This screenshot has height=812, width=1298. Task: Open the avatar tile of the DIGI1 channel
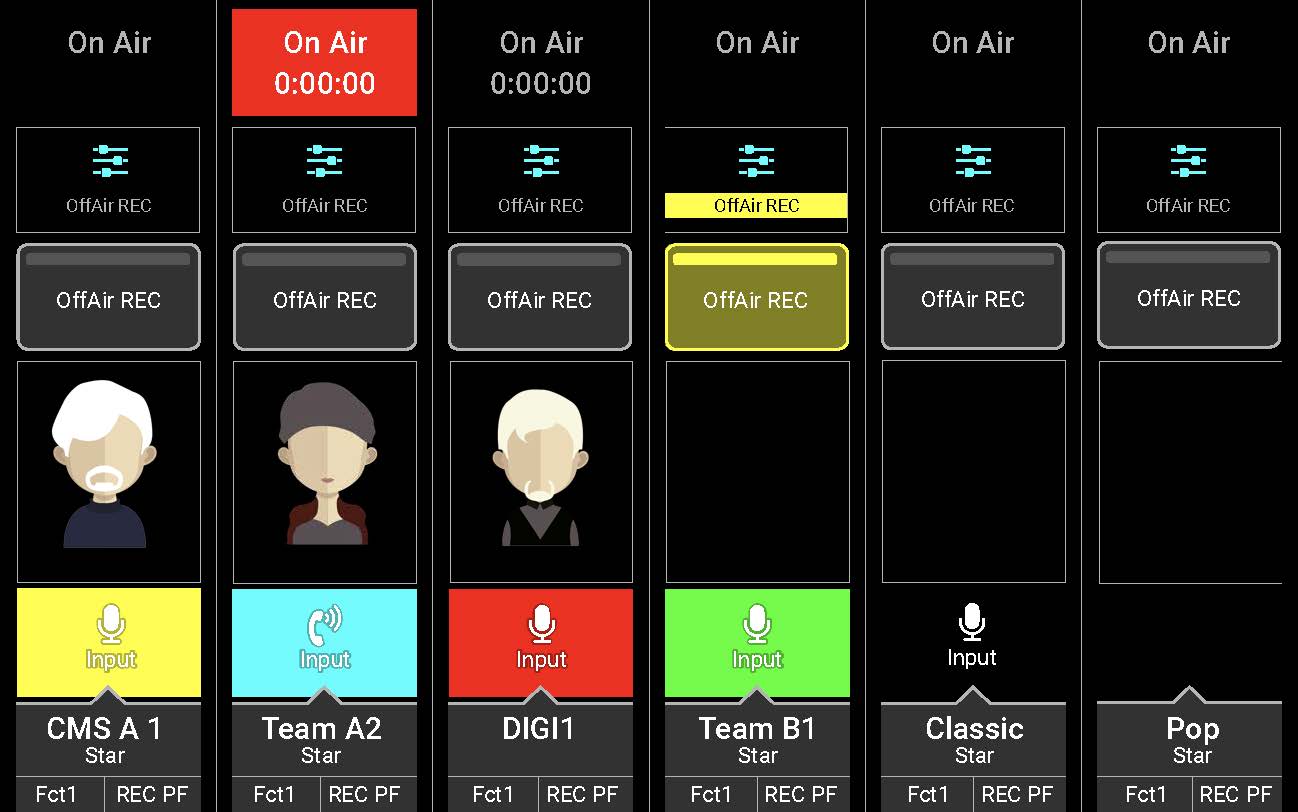coord(541,472)
